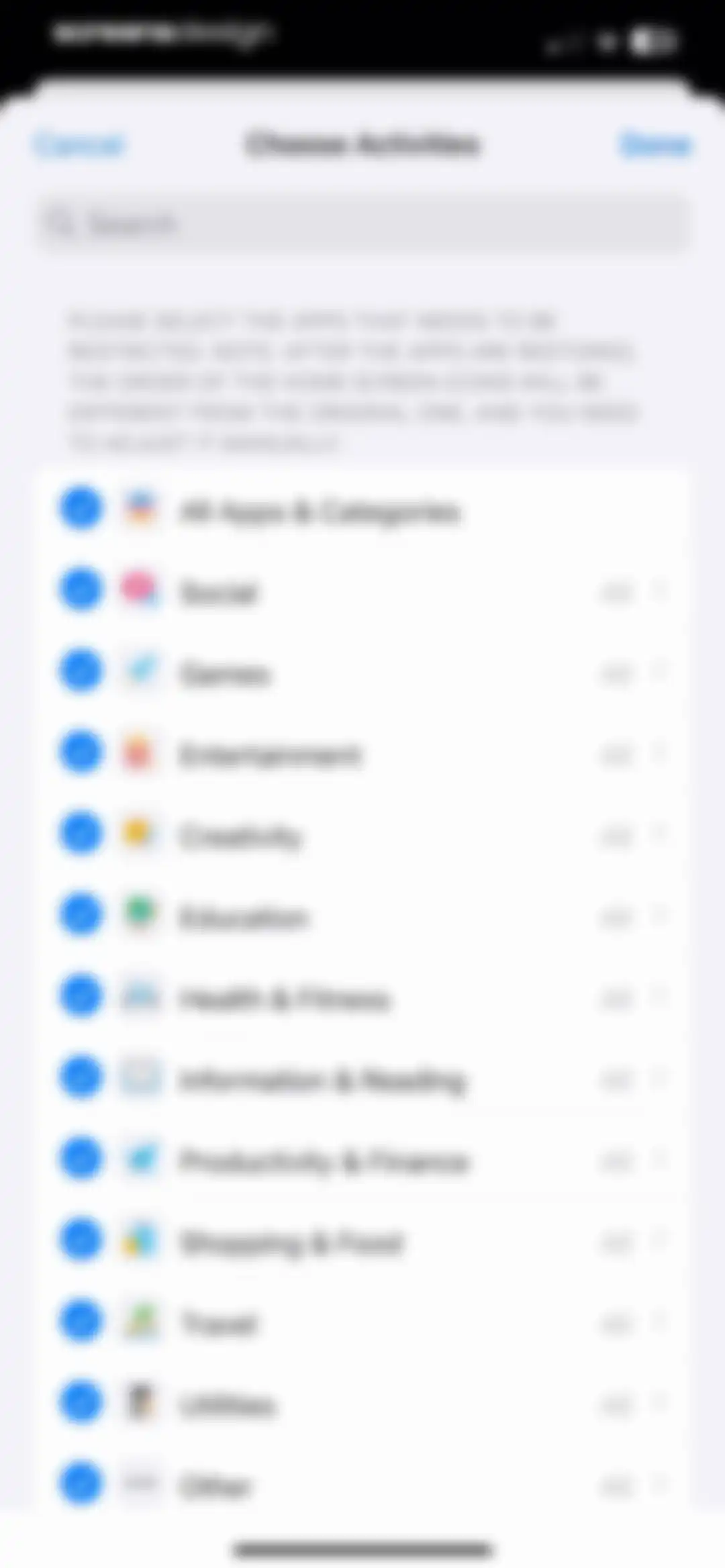Expand the Travel category chevron
Screen dimensions: 725x1568
pyautogui.click(x=659, y=1322)
